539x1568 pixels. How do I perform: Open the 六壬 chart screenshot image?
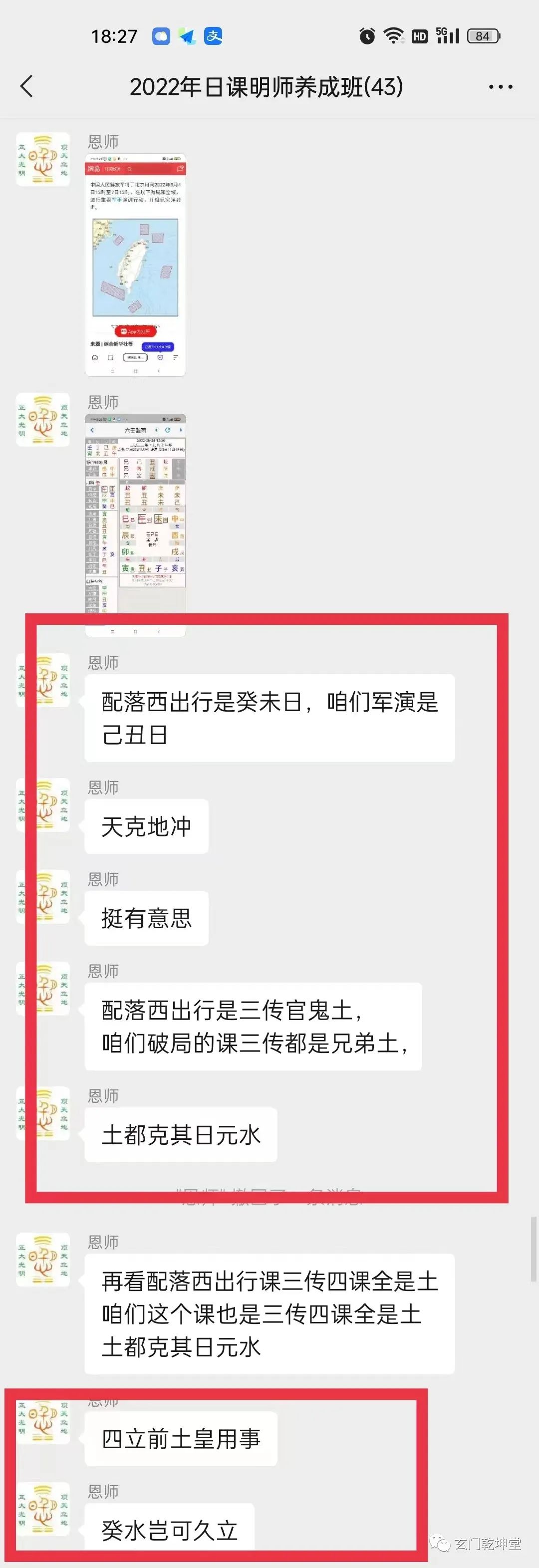tap(135, 524)
